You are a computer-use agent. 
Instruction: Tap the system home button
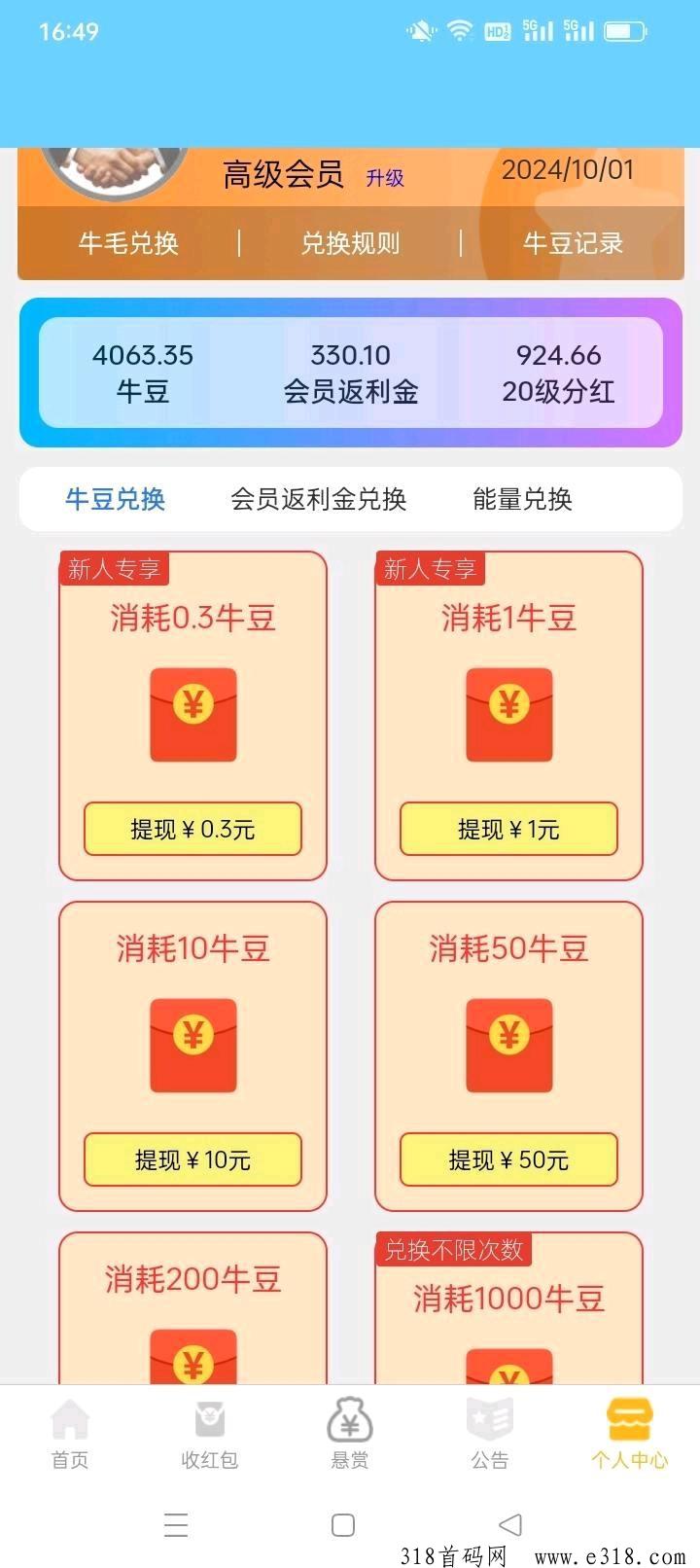343,1524
